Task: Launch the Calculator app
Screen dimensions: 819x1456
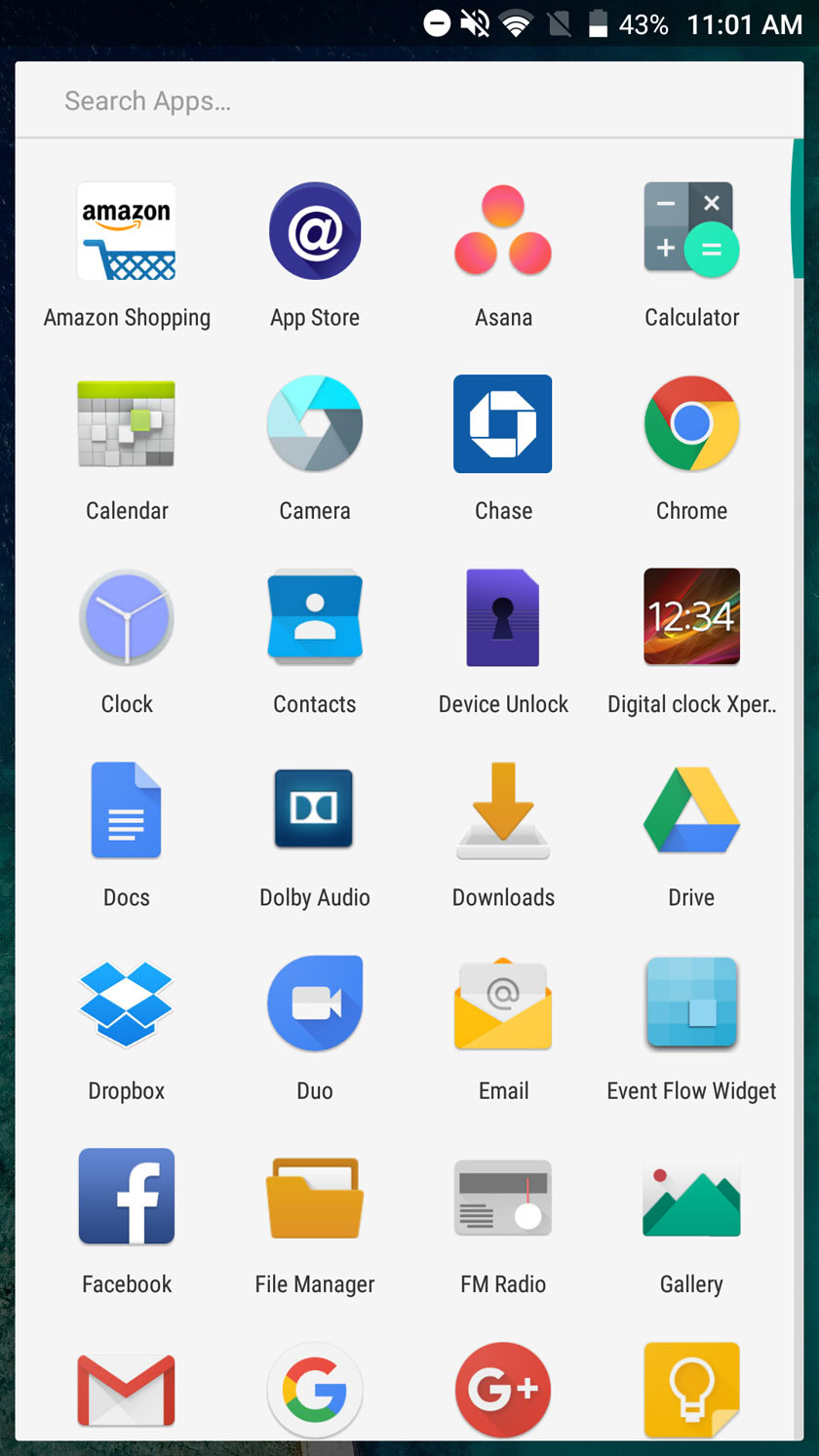Action: click(x=691, y=232)
